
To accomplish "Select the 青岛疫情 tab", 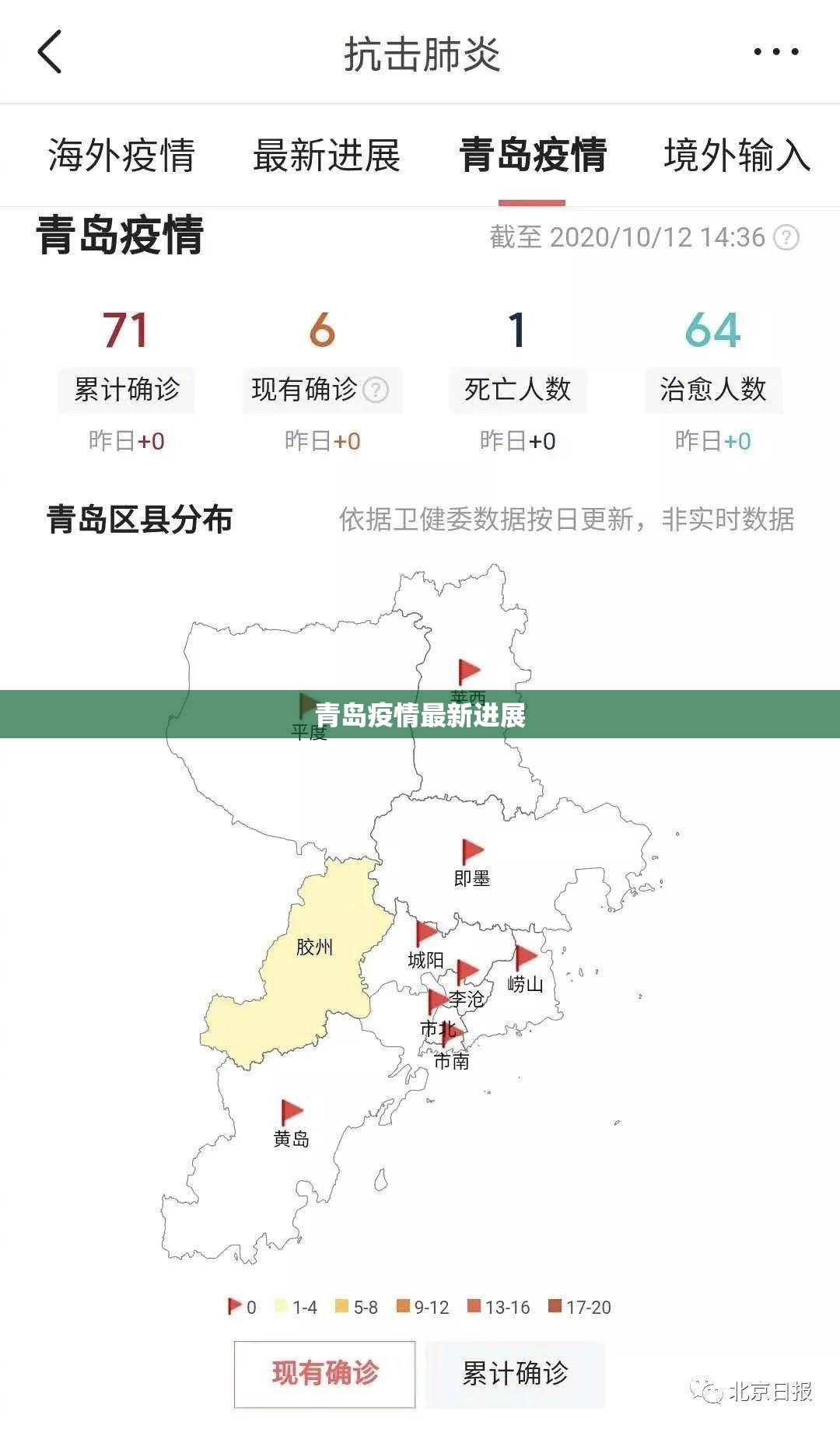I will [533, 155].
